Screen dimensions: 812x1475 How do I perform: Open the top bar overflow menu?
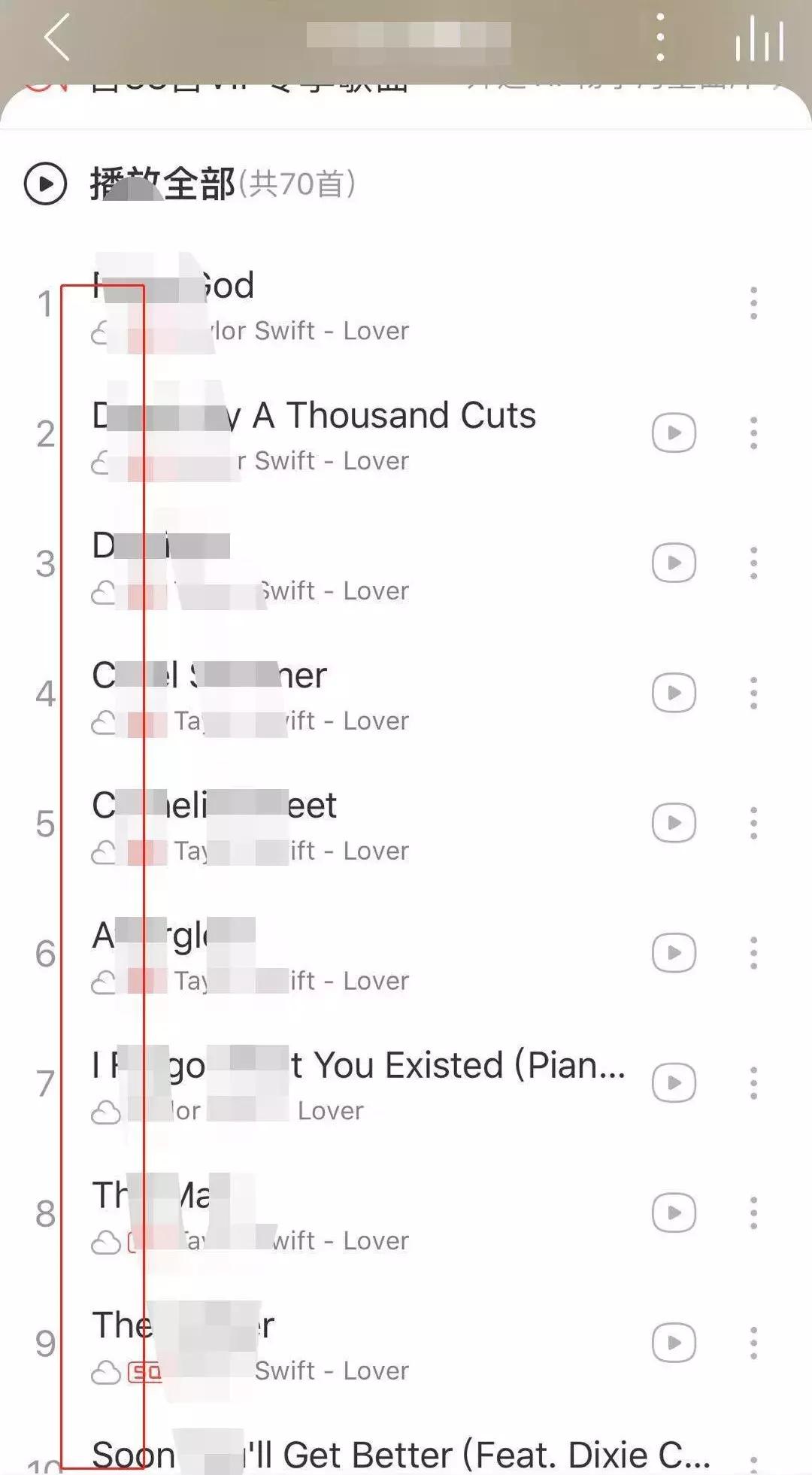660,38
